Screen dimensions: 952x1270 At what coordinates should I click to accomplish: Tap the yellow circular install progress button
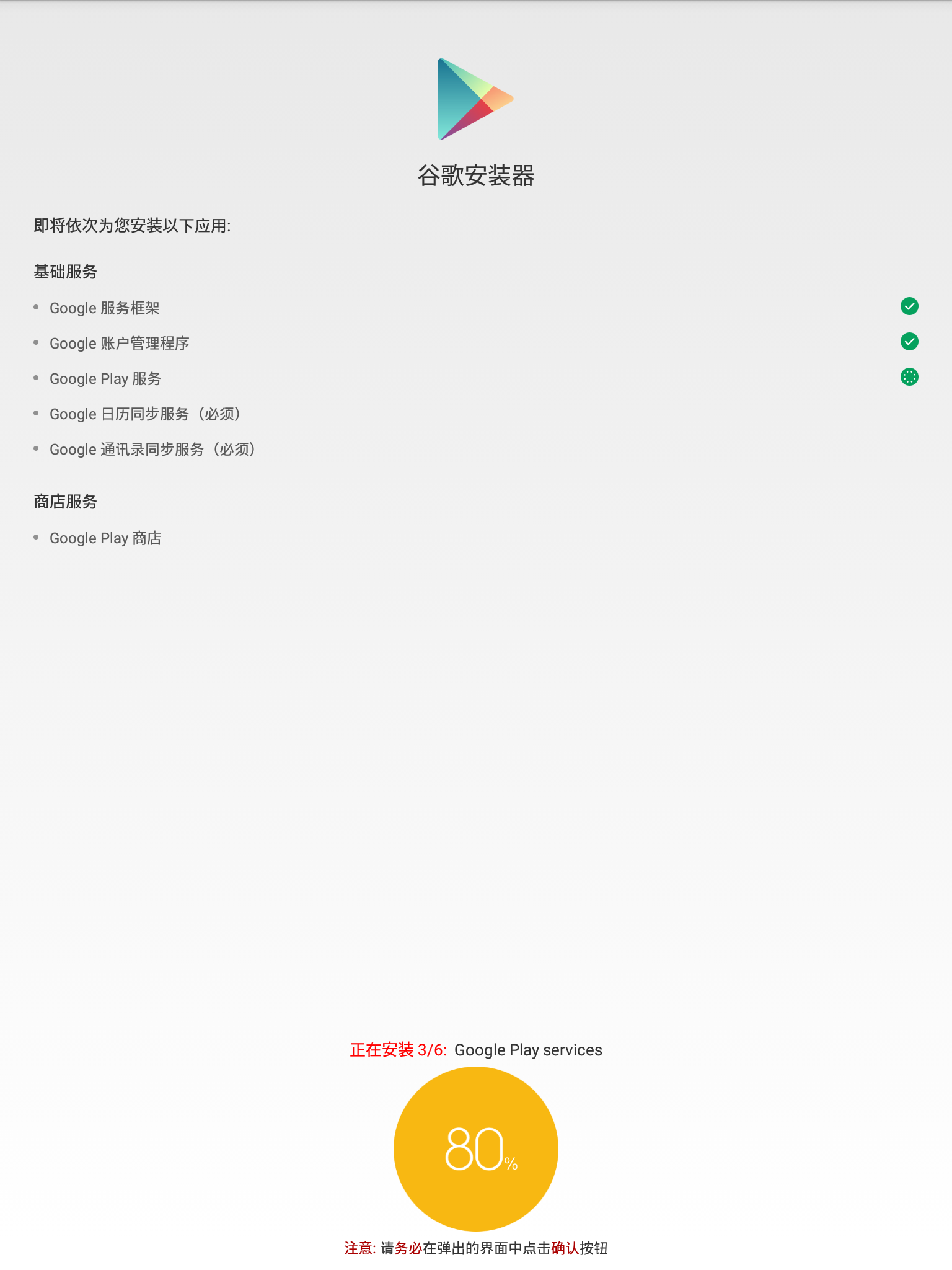476,1148
